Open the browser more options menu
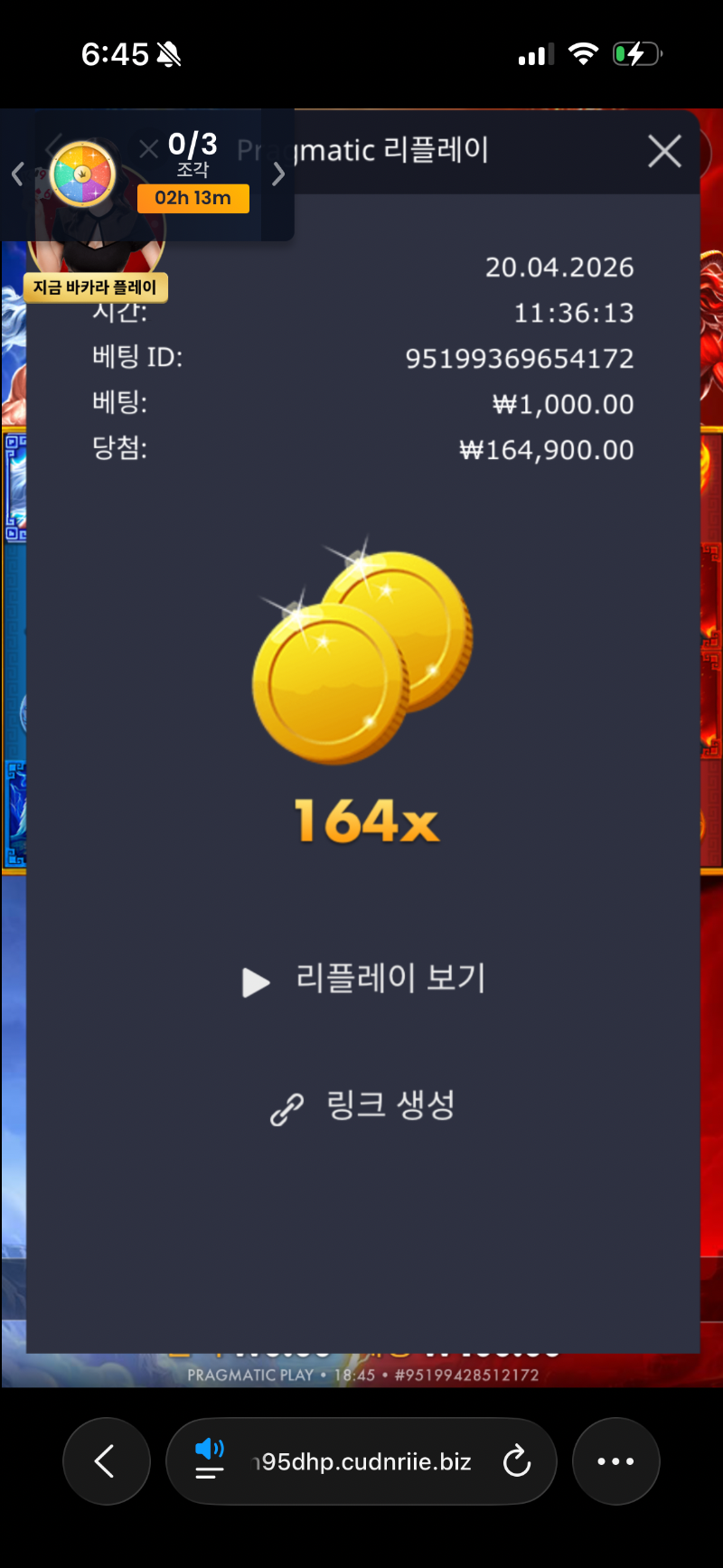The height and width of the screenshot is (1568, 723). (615, 1461)
